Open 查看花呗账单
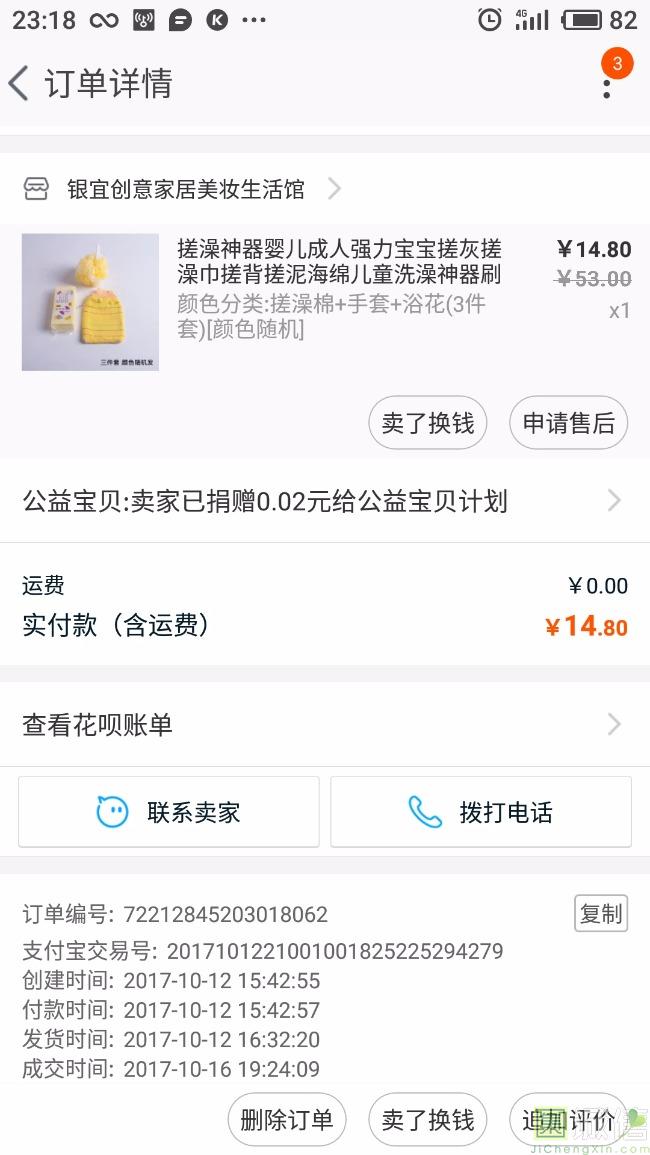Viewport: 650px width, 1155px height. tap(324, 725)
